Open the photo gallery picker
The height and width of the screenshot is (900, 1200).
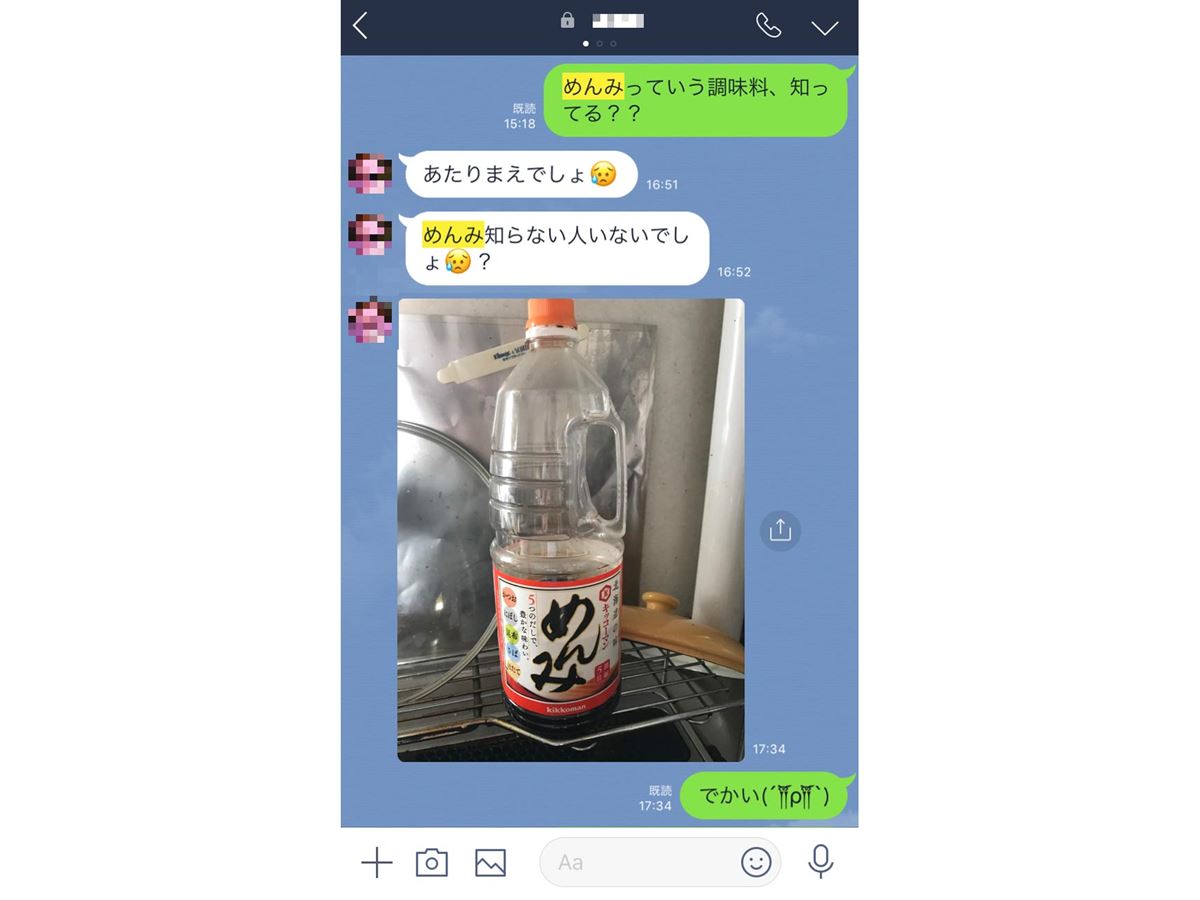point(490,862)
